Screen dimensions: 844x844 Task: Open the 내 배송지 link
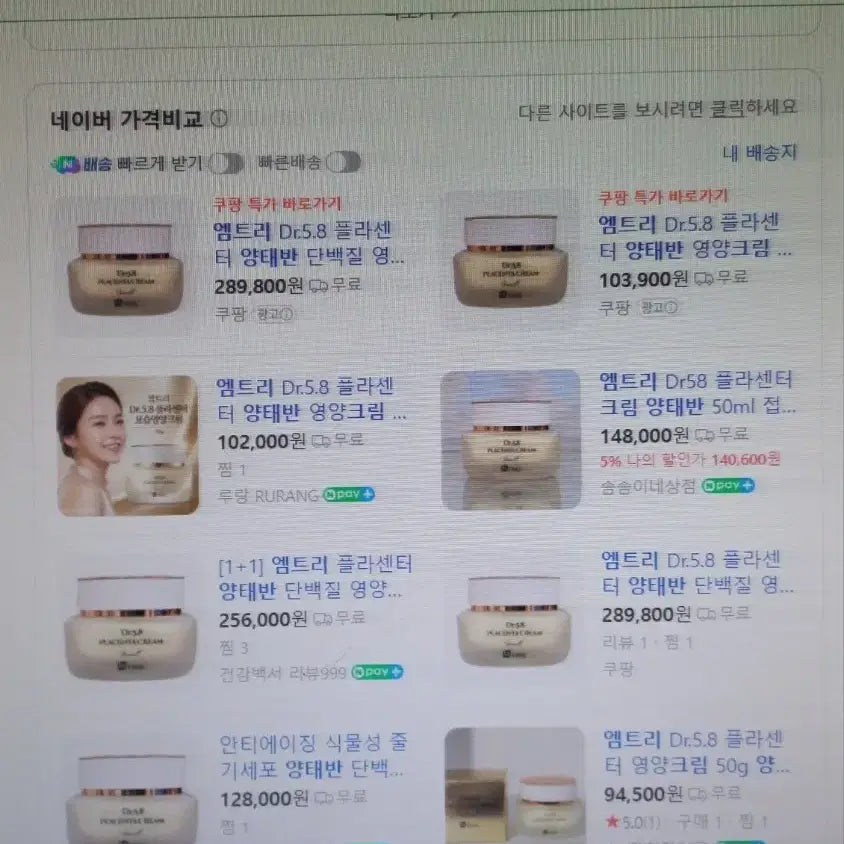click(x=759, y=153)
